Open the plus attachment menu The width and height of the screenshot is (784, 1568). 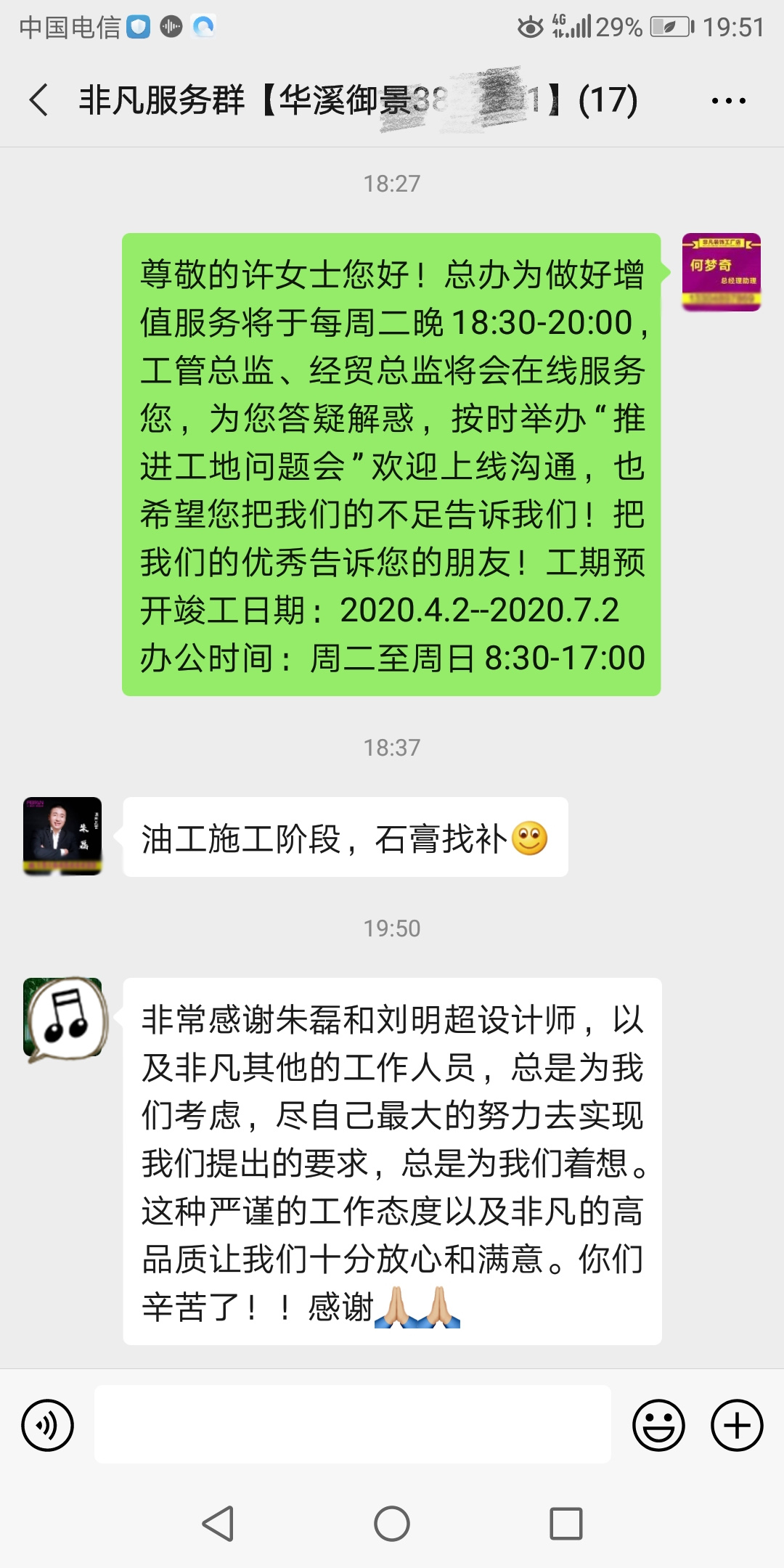[736, 1425]
